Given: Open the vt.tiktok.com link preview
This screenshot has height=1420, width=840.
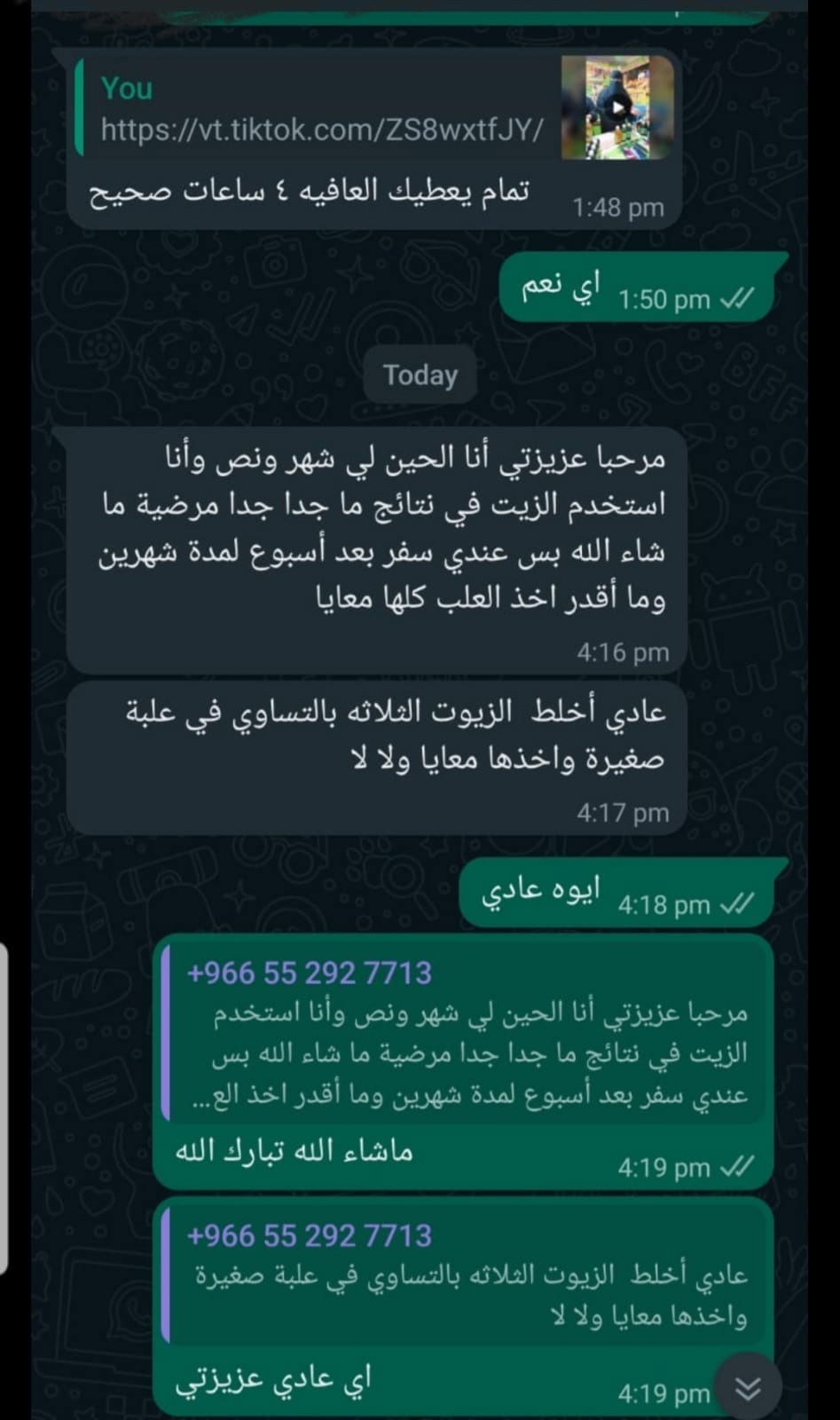Looking at the screenshot, I should click(321, 130).
